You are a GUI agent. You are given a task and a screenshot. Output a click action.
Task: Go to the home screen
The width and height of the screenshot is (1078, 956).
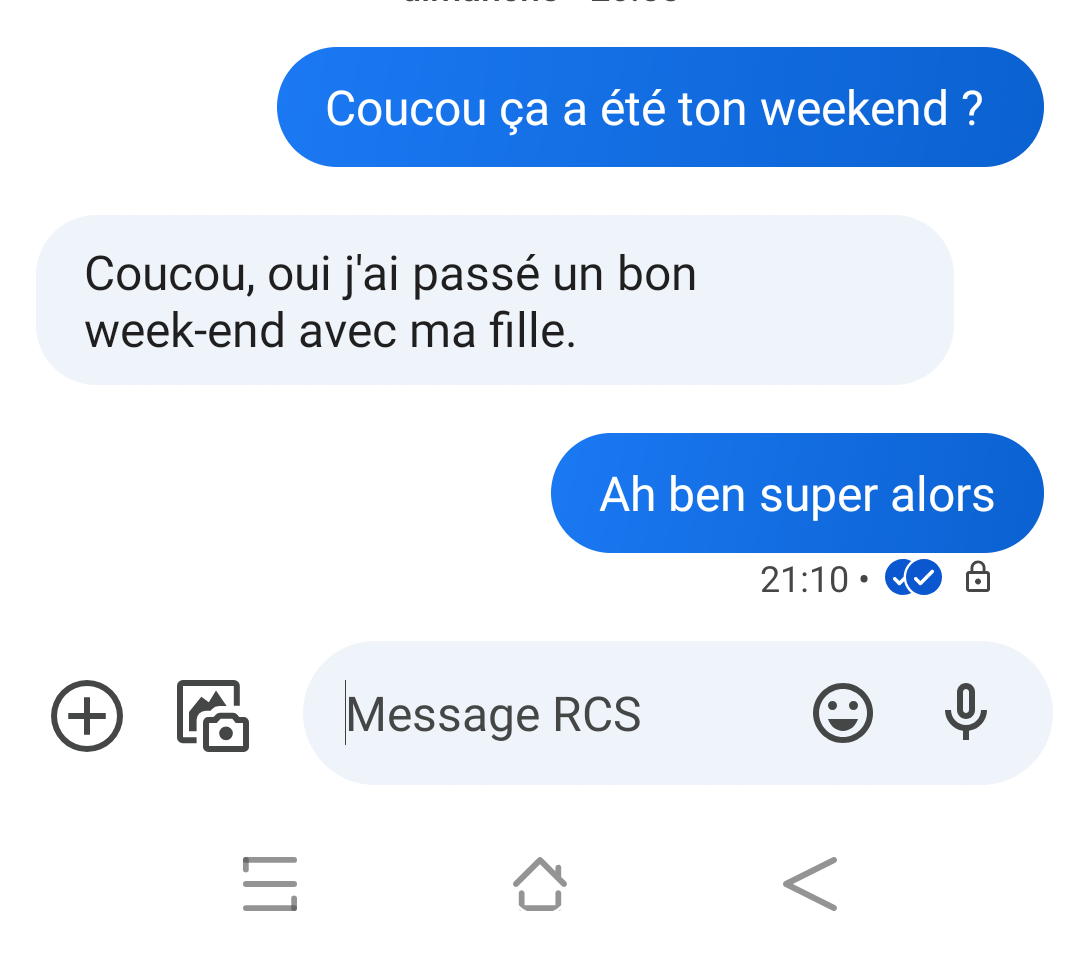[539, 884]
